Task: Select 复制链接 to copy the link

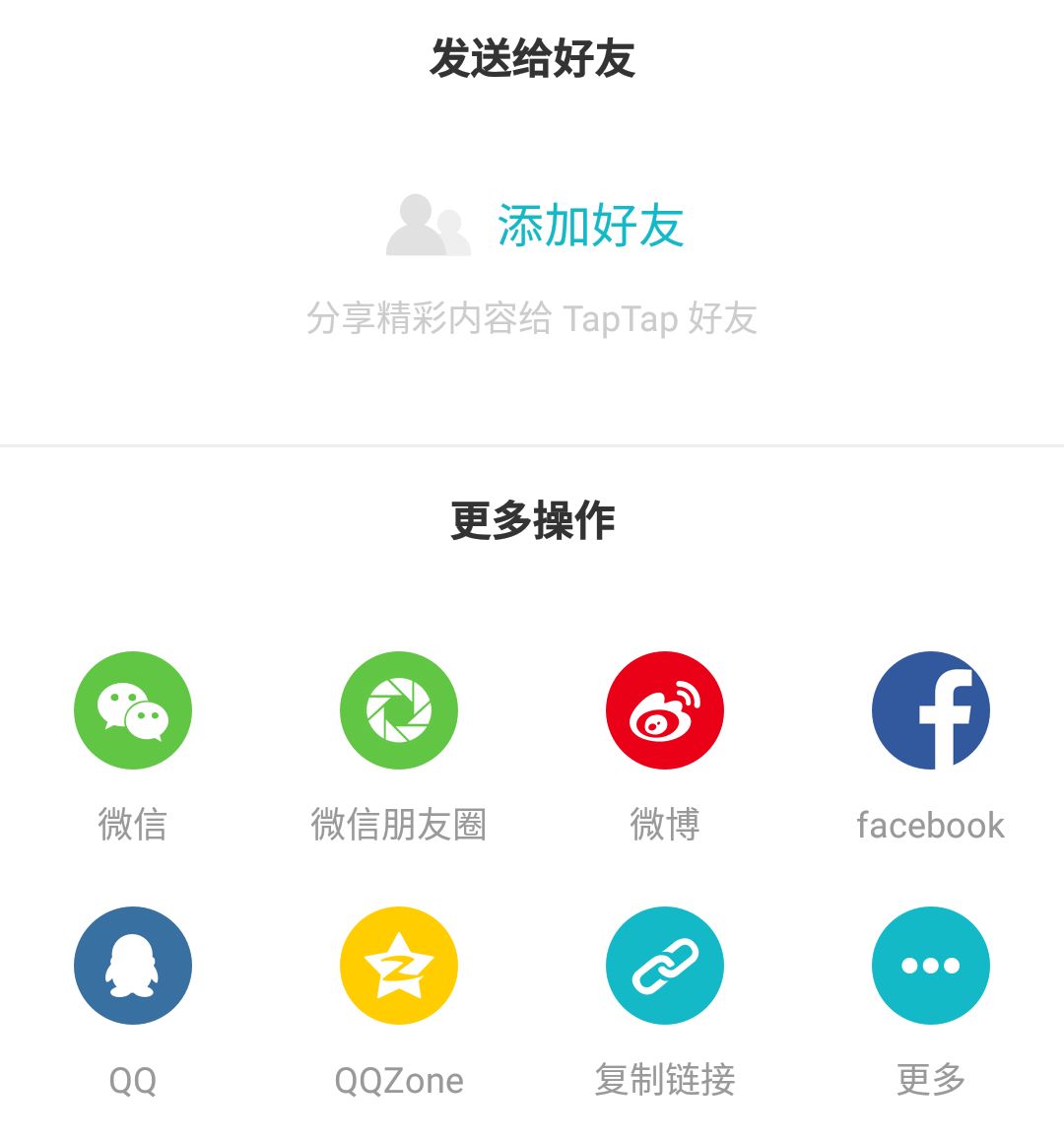Action: point(665,1081)
